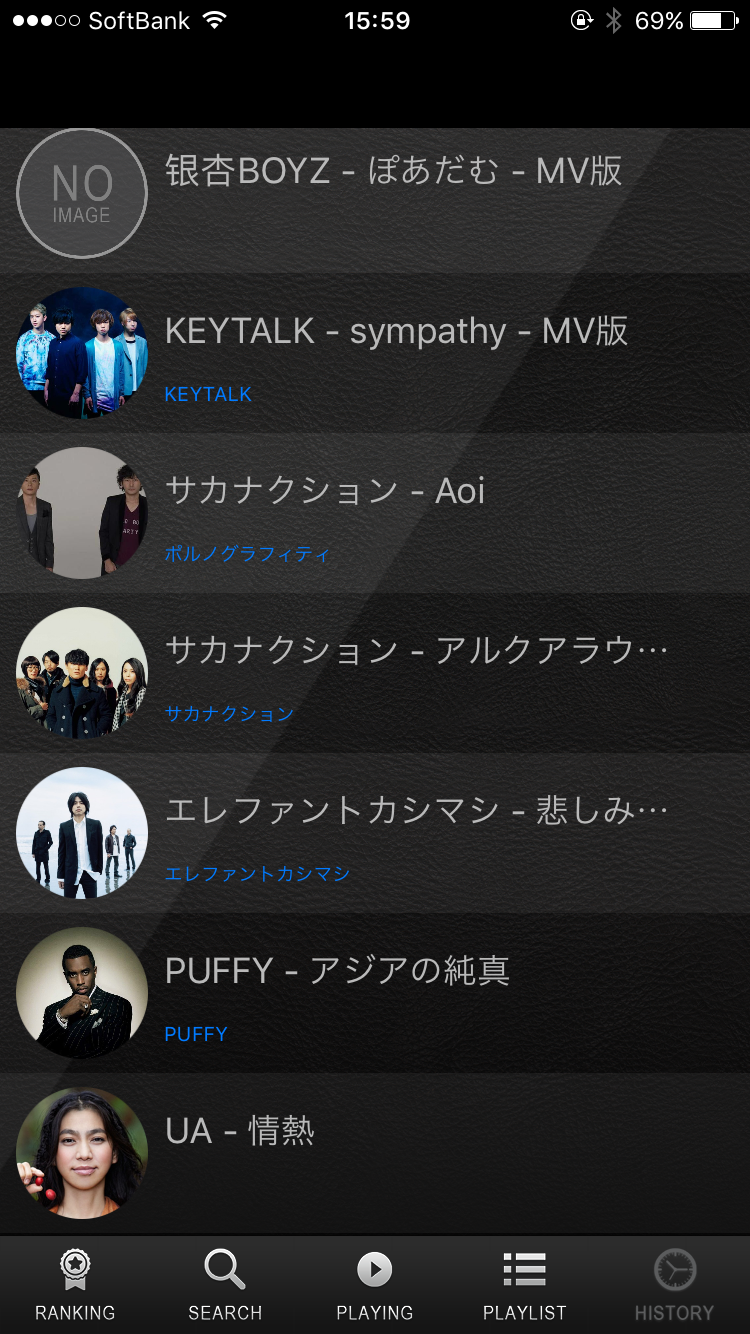The width and height of the screenshot is (750, 1334).
Task: Open the PLAYLIST list icon
Action: click(524, 1268)
